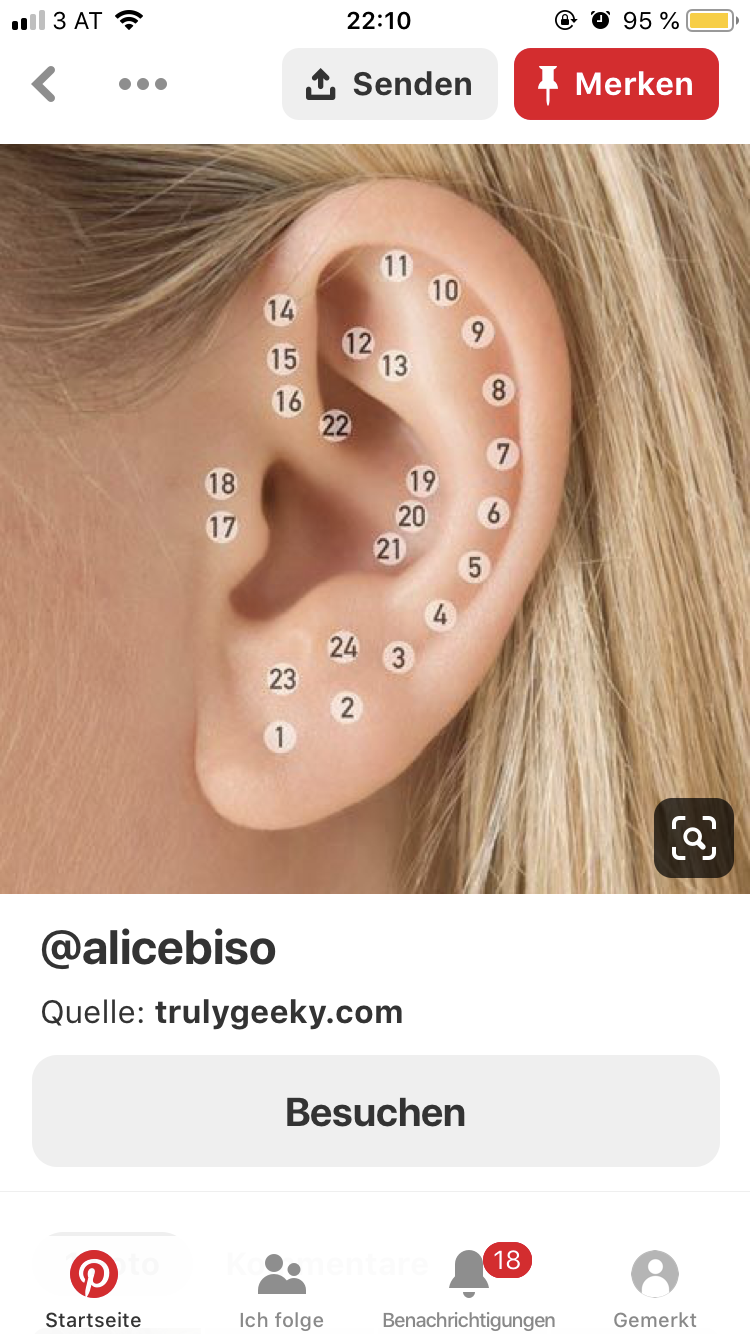
Task: View Benachrichtigungen notifications tab
Action: (468, 1289)
